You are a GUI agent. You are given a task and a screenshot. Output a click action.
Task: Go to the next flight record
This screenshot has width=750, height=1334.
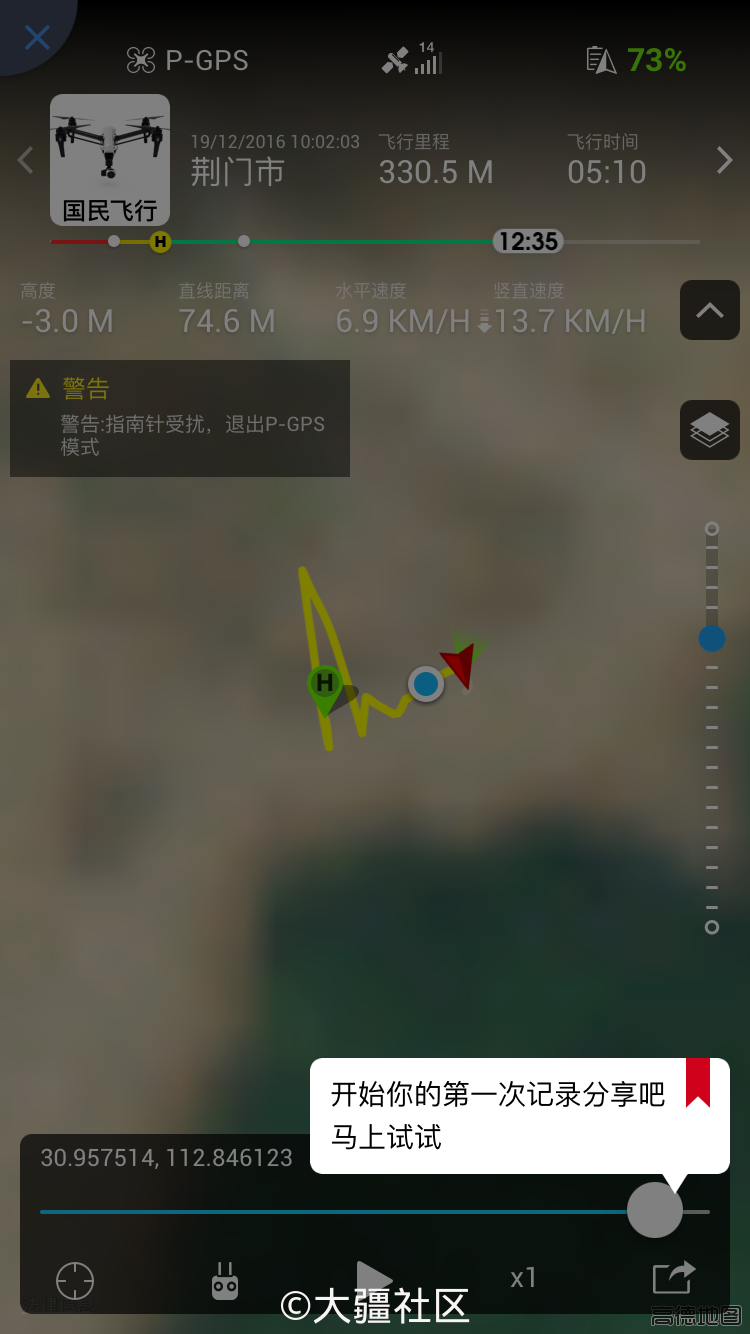tap(724, 160)
